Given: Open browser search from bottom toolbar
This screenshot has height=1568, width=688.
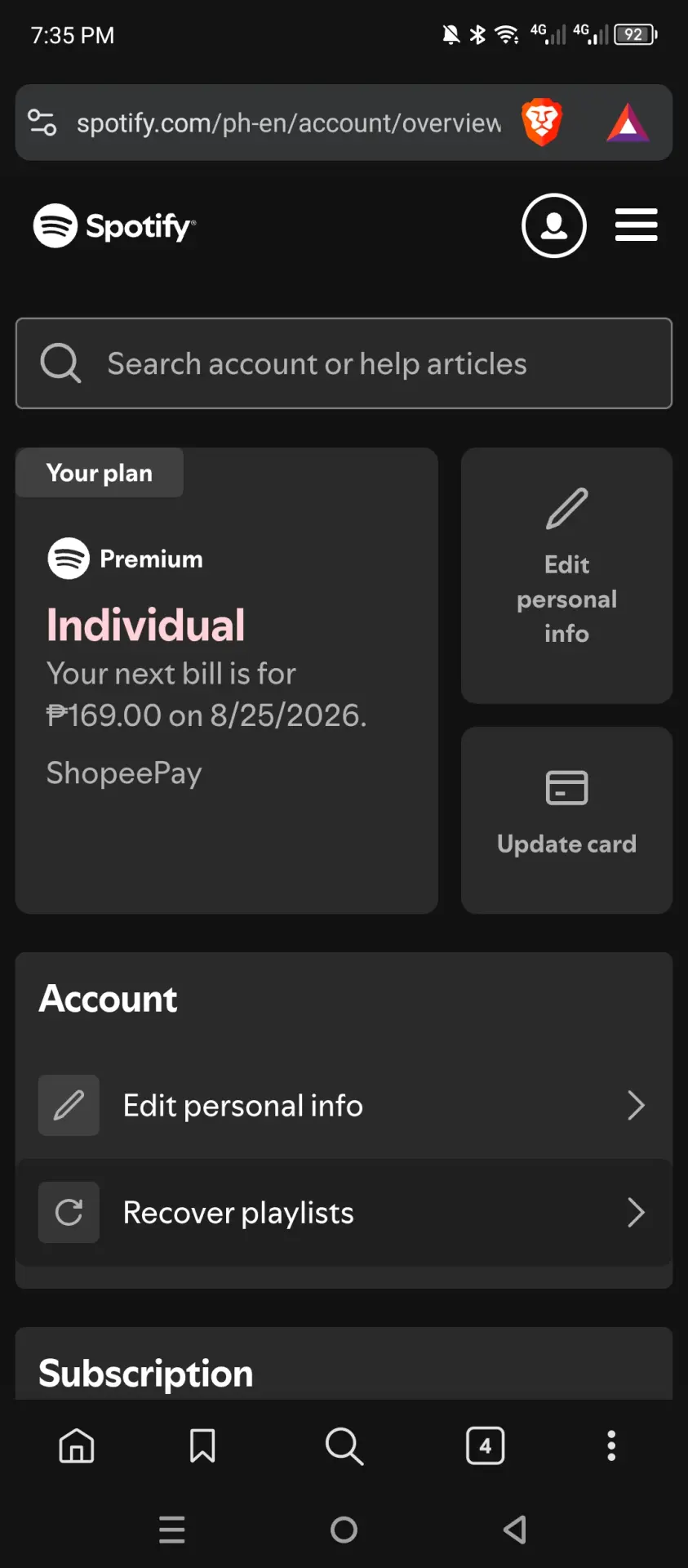Looking at the screenshot, I should pos(344,1445).
